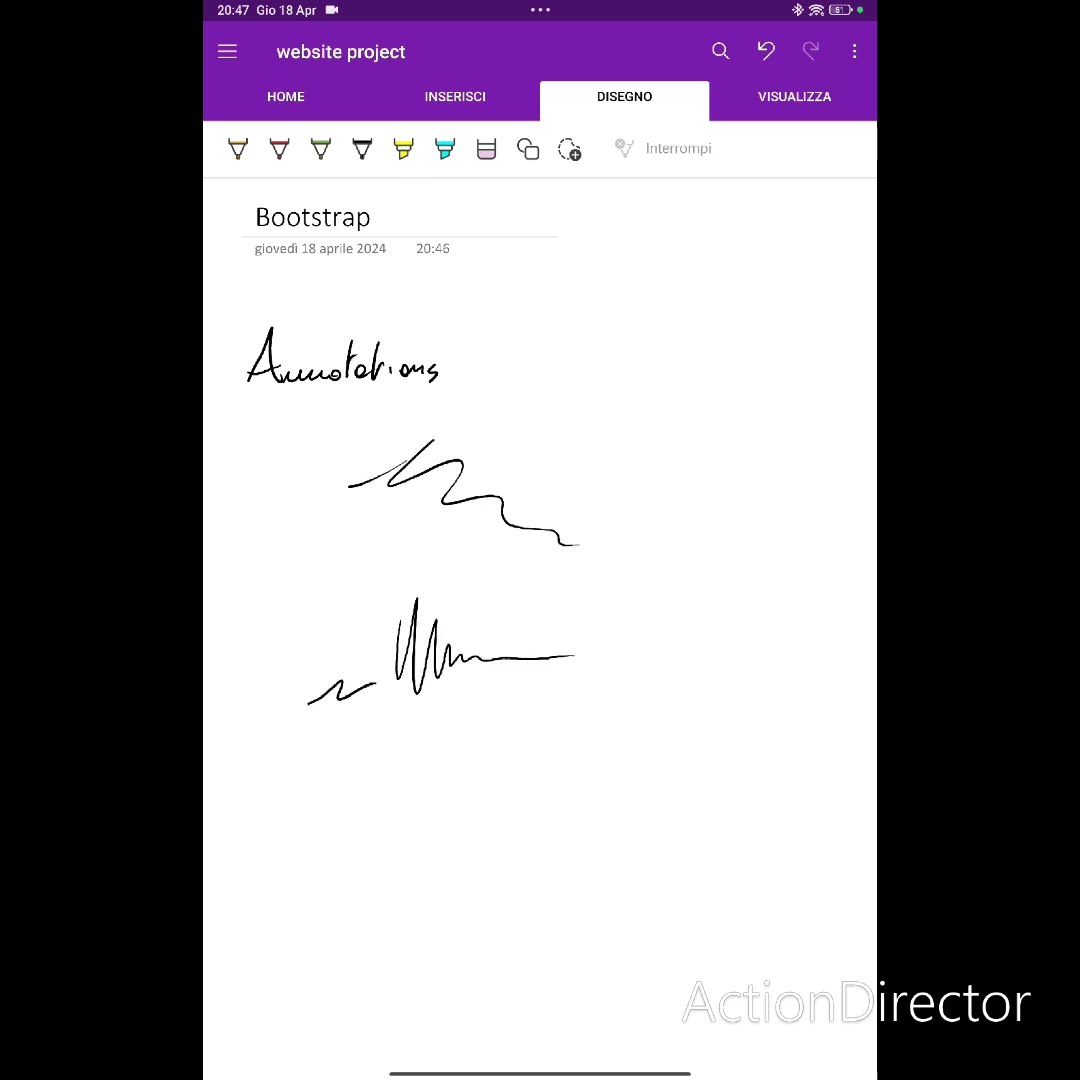Choose the yellow highlighter
Screen dimensions: 1080x1080
click(404, 149)
